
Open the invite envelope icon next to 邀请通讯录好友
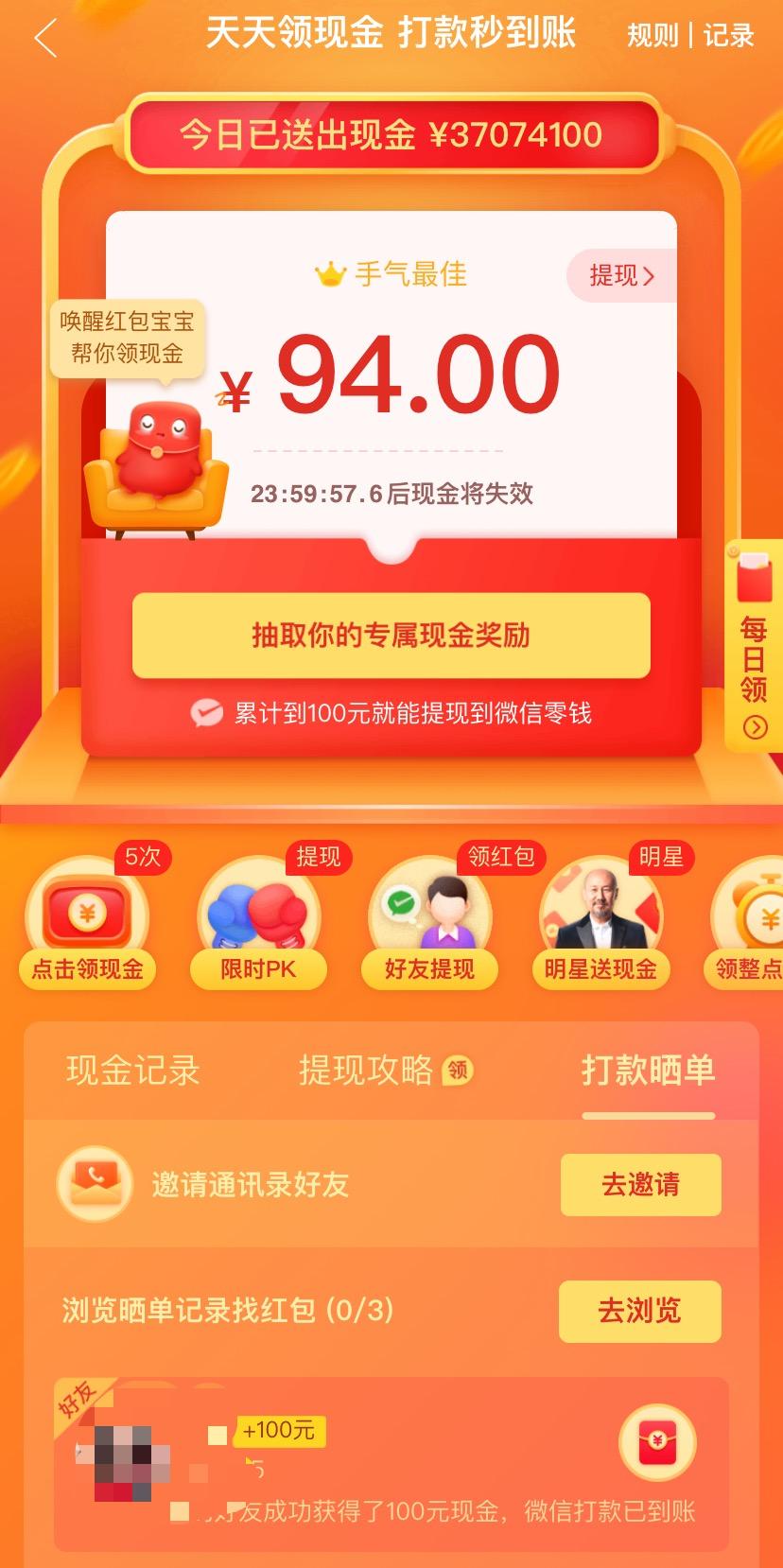[x=94, y=1185]
